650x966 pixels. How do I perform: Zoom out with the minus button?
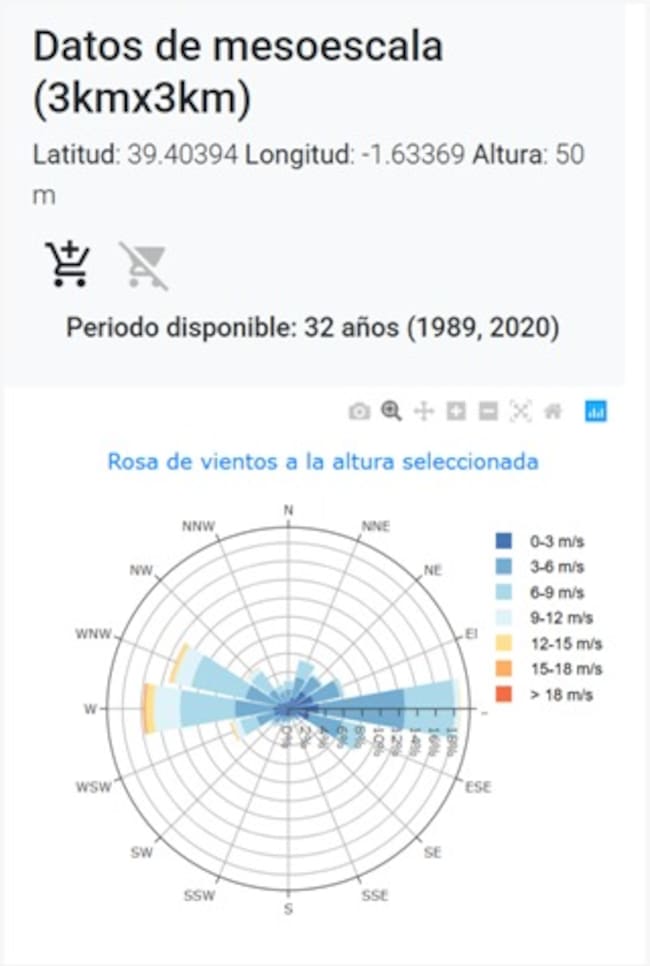(487, 411)
